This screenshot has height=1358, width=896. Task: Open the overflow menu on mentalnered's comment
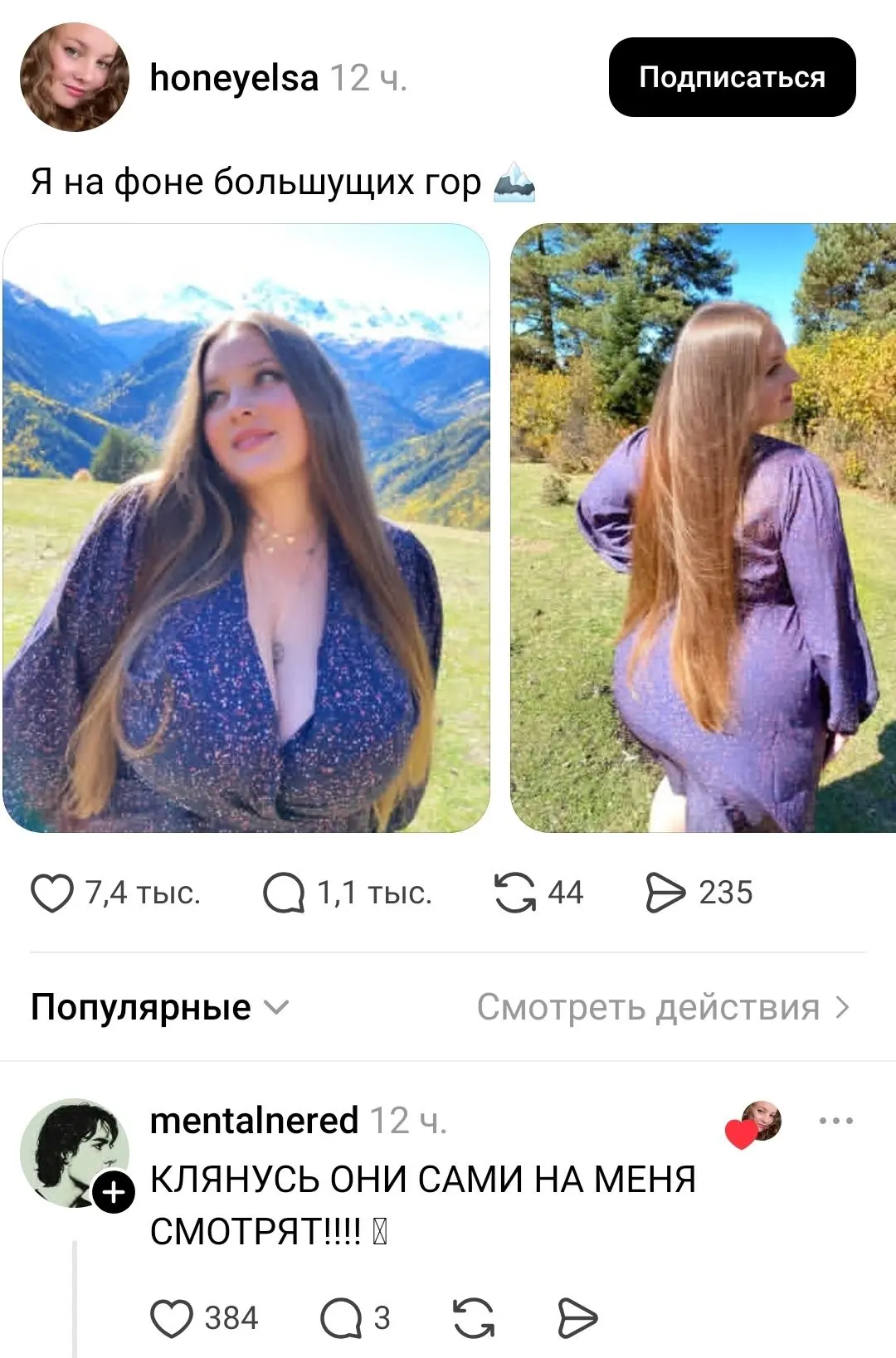coord(835,1121)
